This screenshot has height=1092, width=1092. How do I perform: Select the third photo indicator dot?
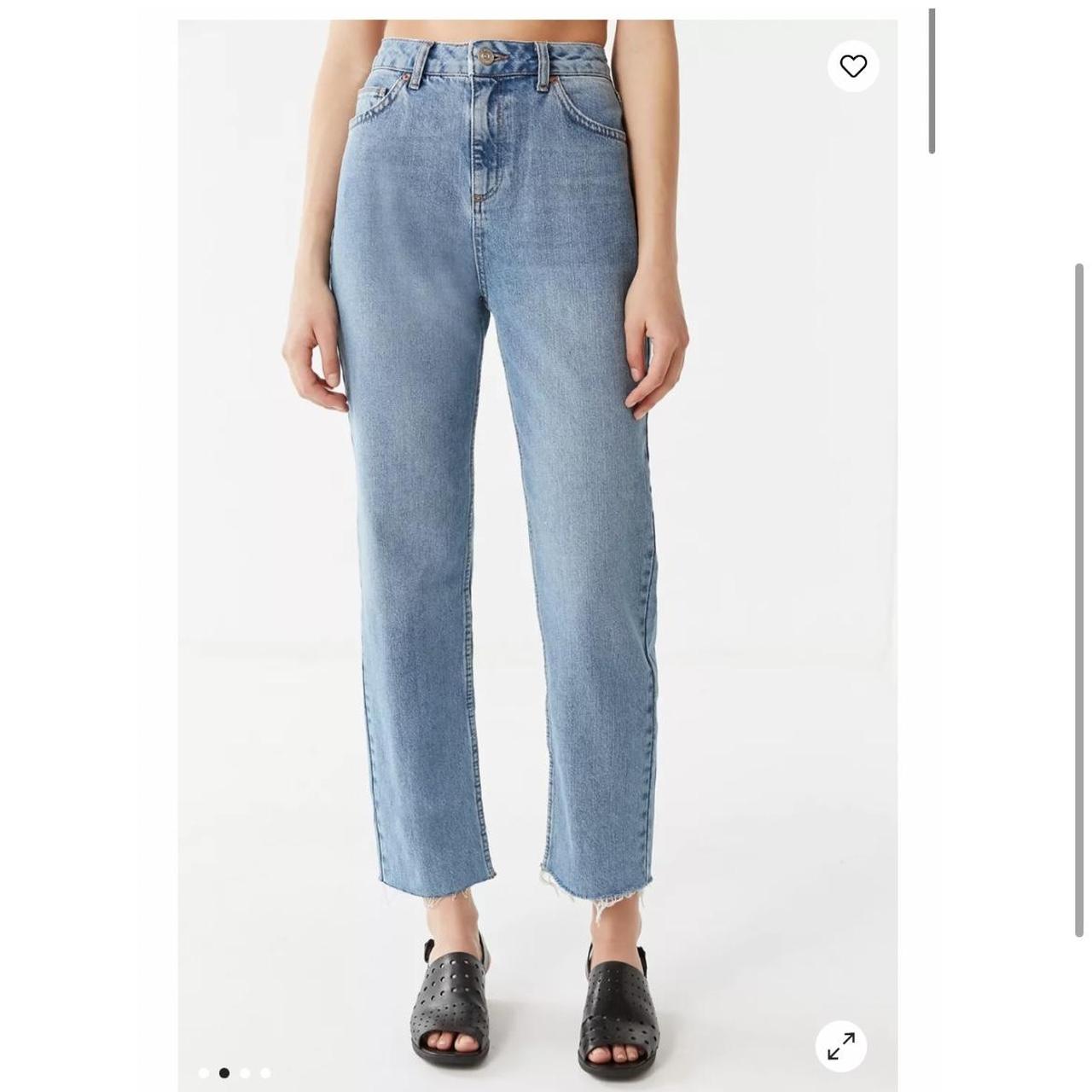(x=245, y=1073)
